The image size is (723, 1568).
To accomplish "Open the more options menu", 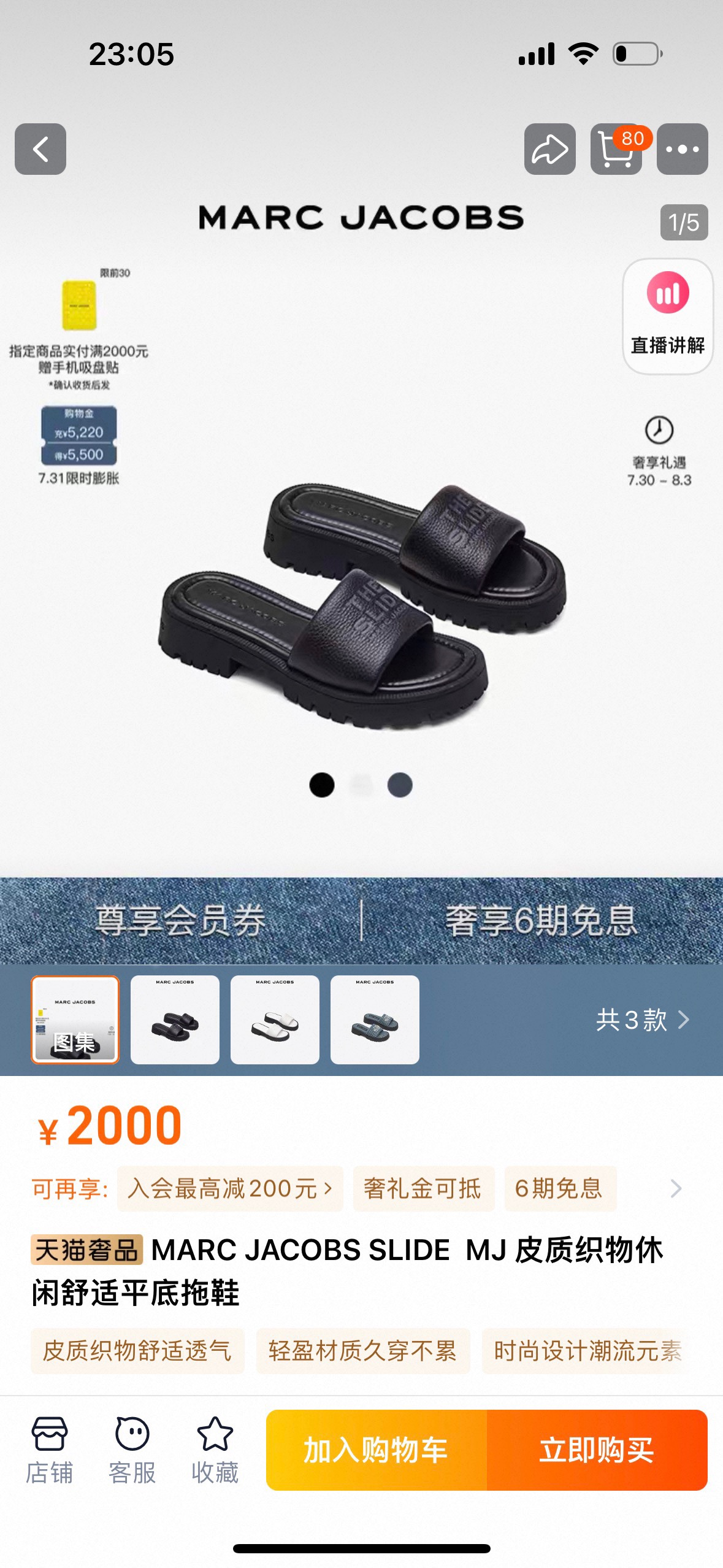I will coord(682,149).
